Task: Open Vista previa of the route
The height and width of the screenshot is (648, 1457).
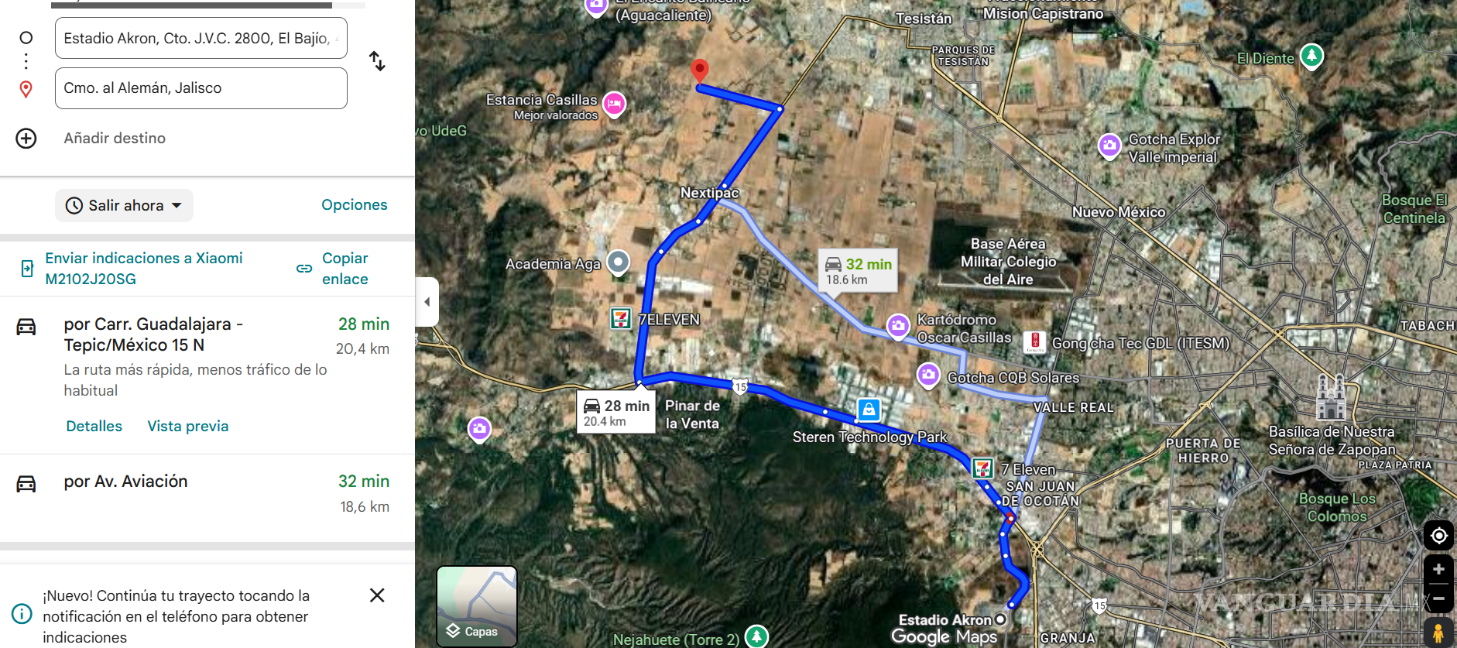Action: pyautogui.click(x=188, y=426)
